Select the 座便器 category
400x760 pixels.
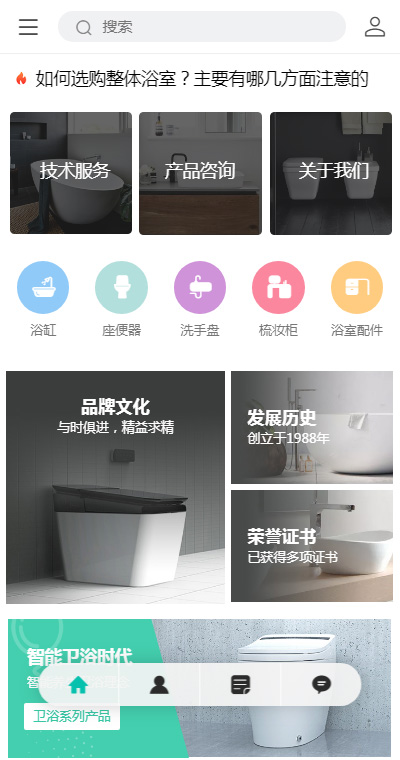pyautogui.click(x=121, y=299)
